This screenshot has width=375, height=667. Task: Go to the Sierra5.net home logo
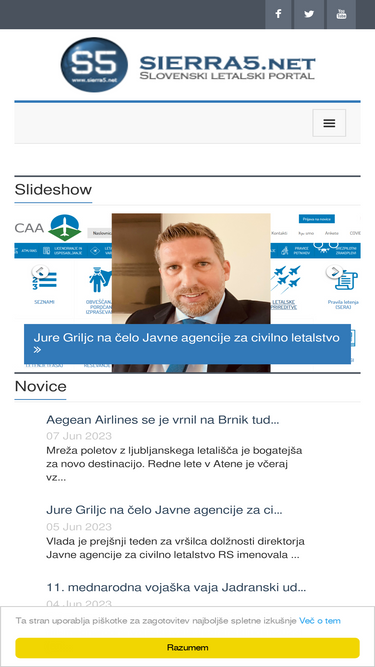[188, 65]
